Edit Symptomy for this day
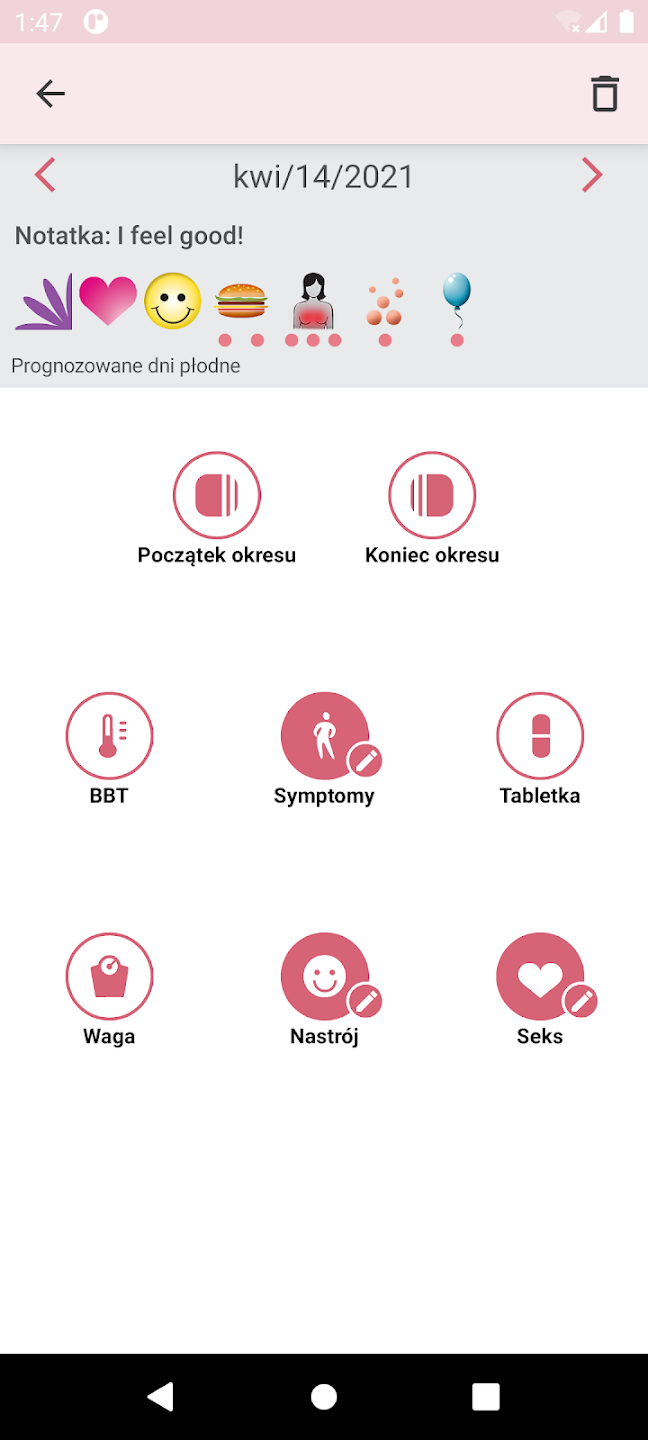 tap(324, 737)
